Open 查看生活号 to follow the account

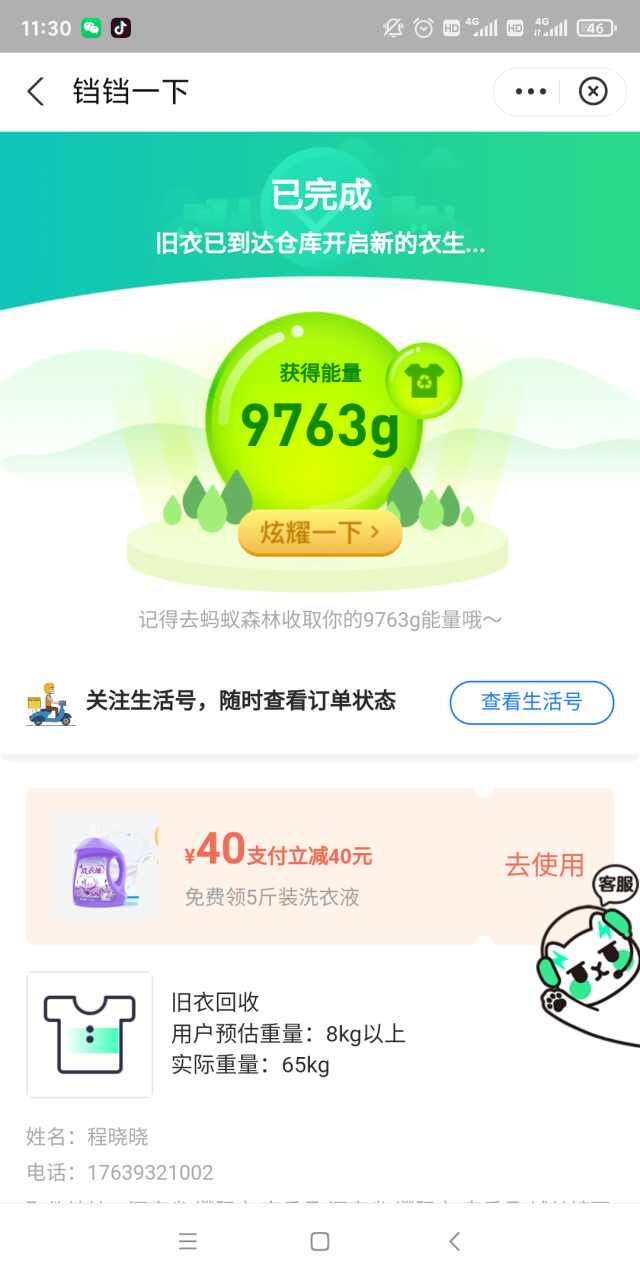point(531,702)
